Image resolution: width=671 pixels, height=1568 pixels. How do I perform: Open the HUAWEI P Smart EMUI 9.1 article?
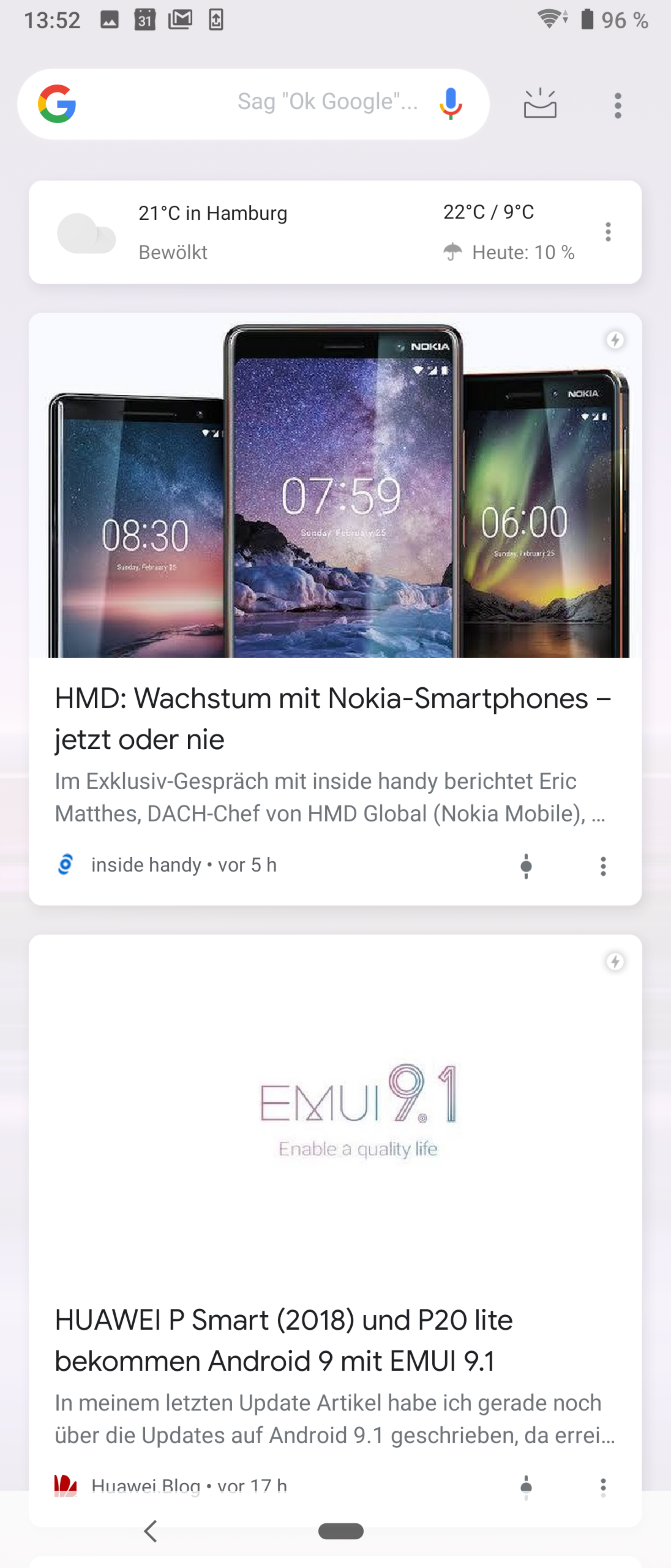[335, 1339]
